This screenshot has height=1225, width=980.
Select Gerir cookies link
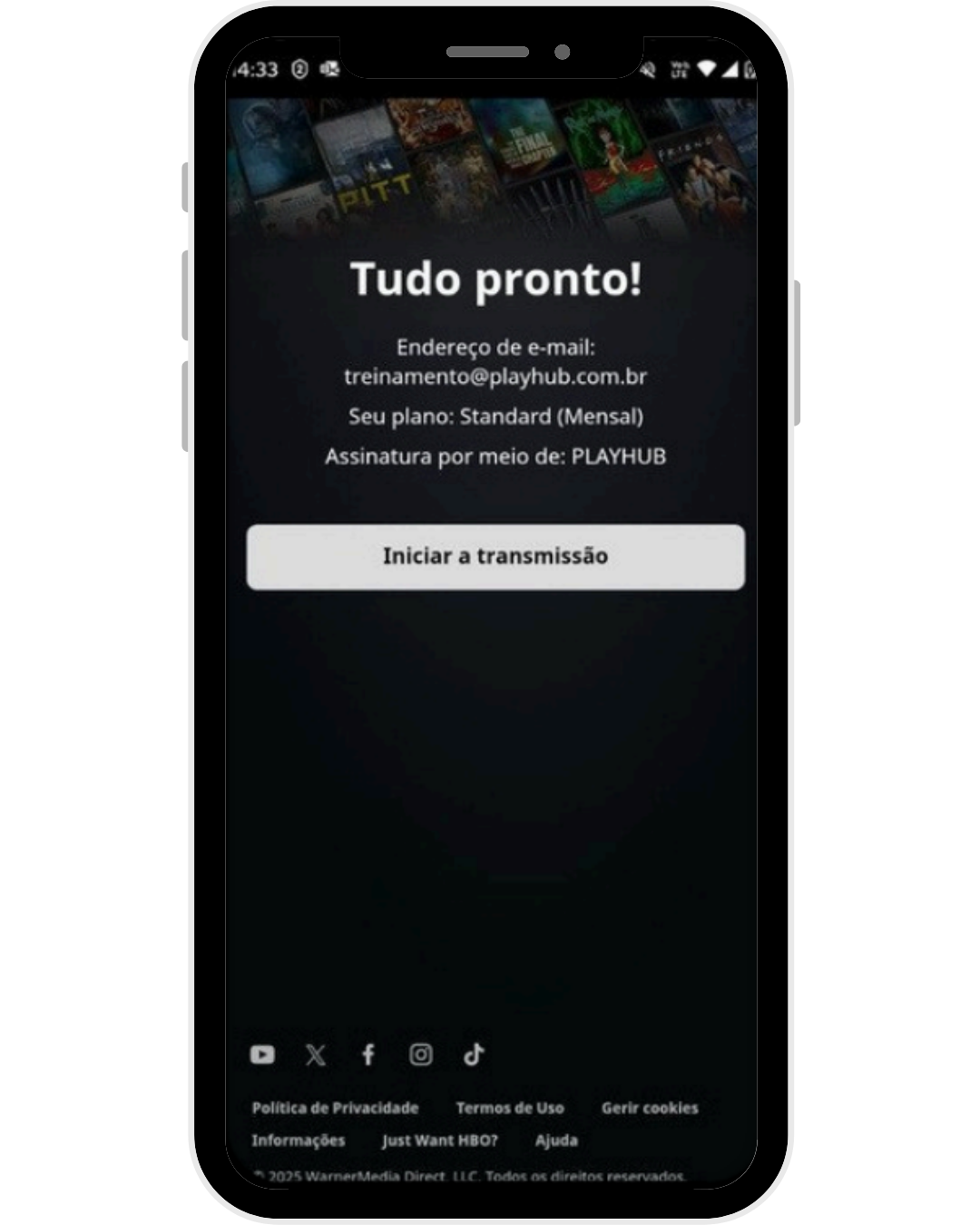point(650,1108)
